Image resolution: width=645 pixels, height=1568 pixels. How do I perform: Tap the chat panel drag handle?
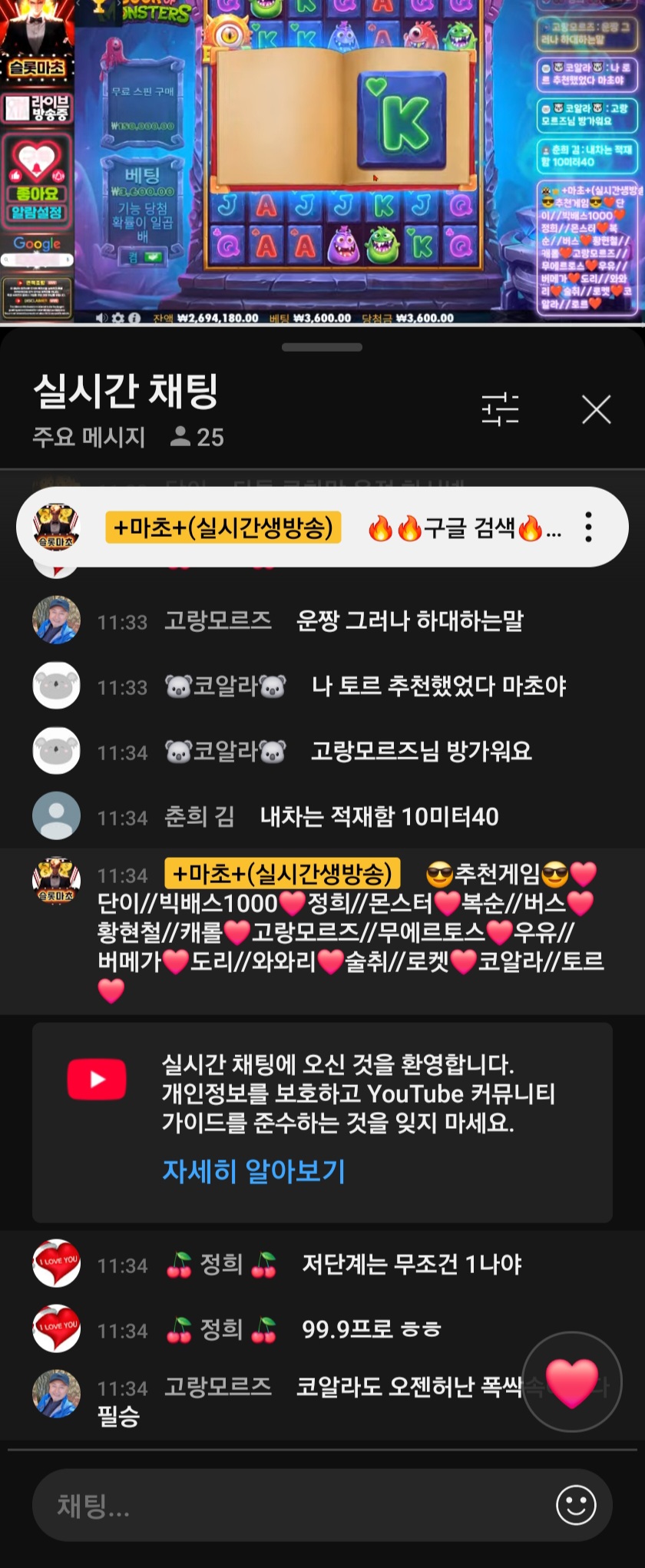[322, 347]
